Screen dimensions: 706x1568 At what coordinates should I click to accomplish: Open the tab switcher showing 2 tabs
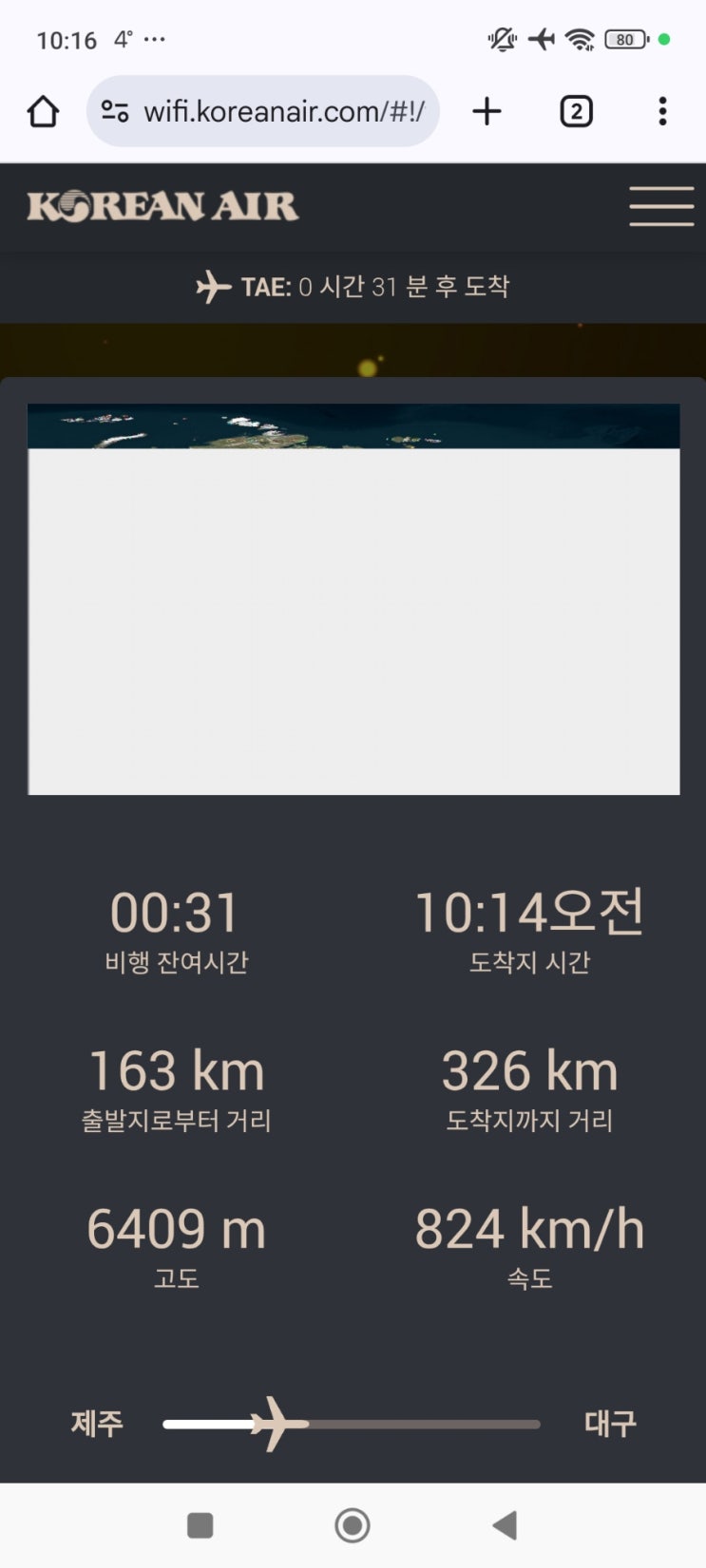[576, 112]
